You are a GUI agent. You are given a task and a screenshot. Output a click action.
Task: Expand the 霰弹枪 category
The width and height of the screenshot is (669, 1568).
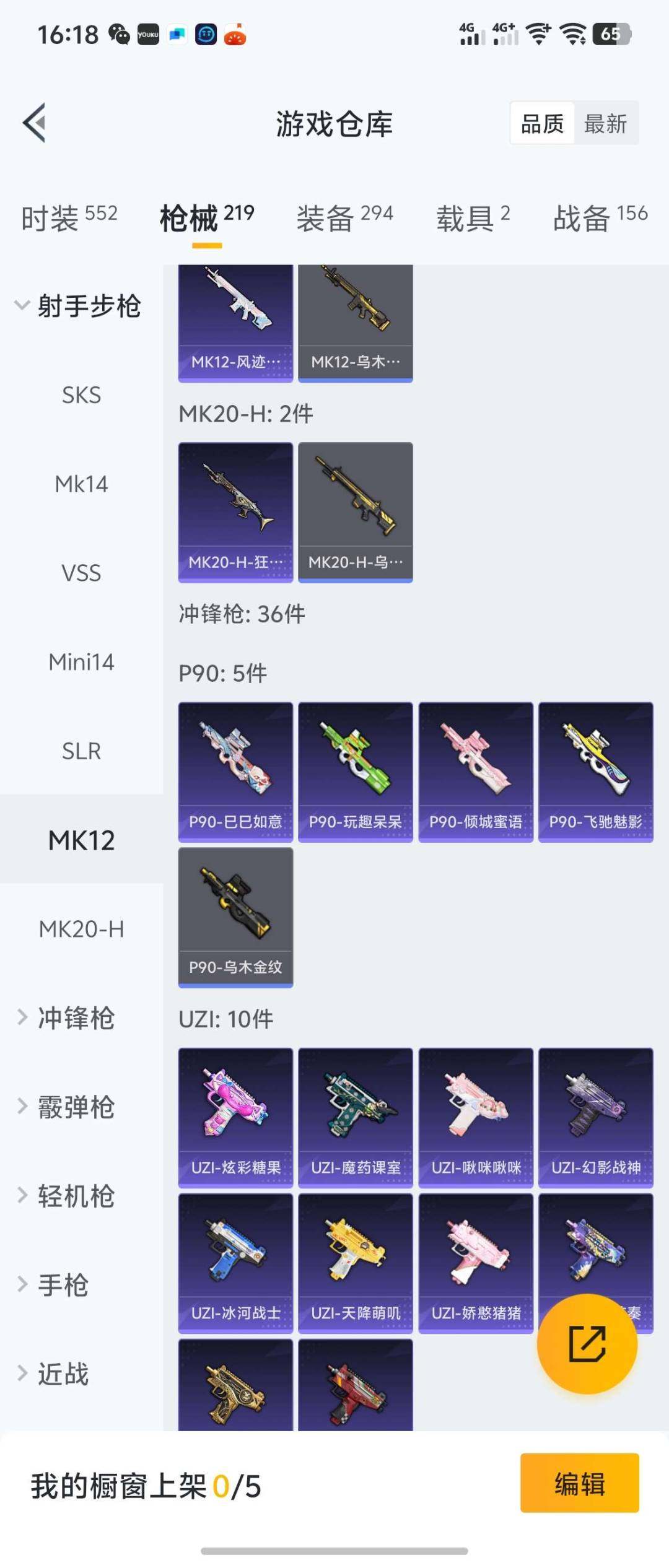pos(74,1107)
